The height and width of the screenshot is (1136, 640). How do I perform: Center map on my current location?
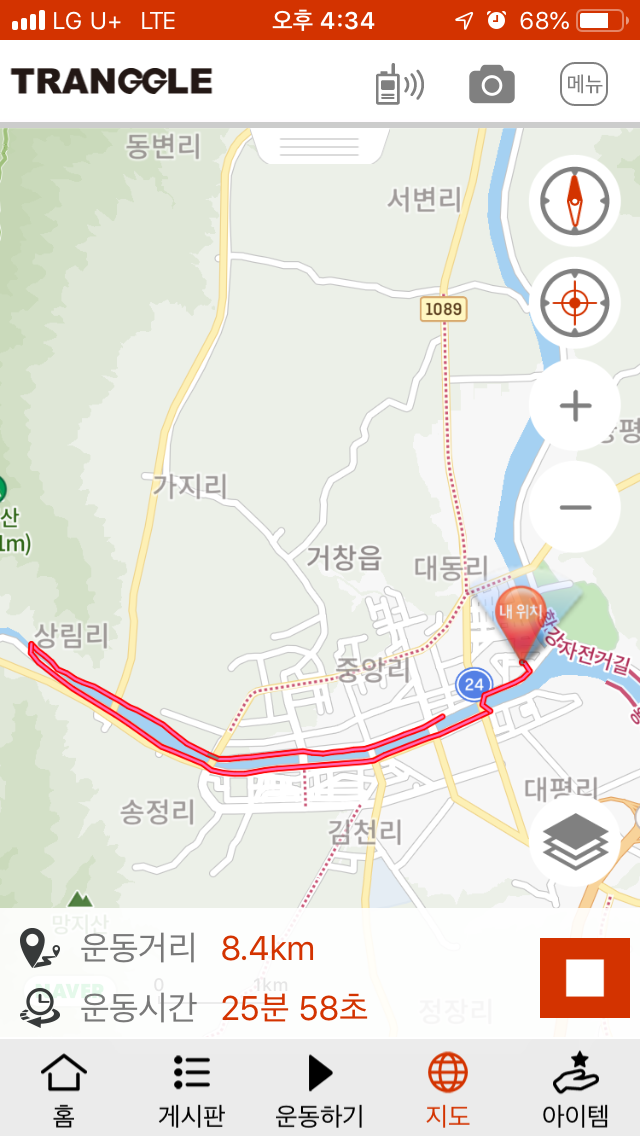tap(575, 302)
